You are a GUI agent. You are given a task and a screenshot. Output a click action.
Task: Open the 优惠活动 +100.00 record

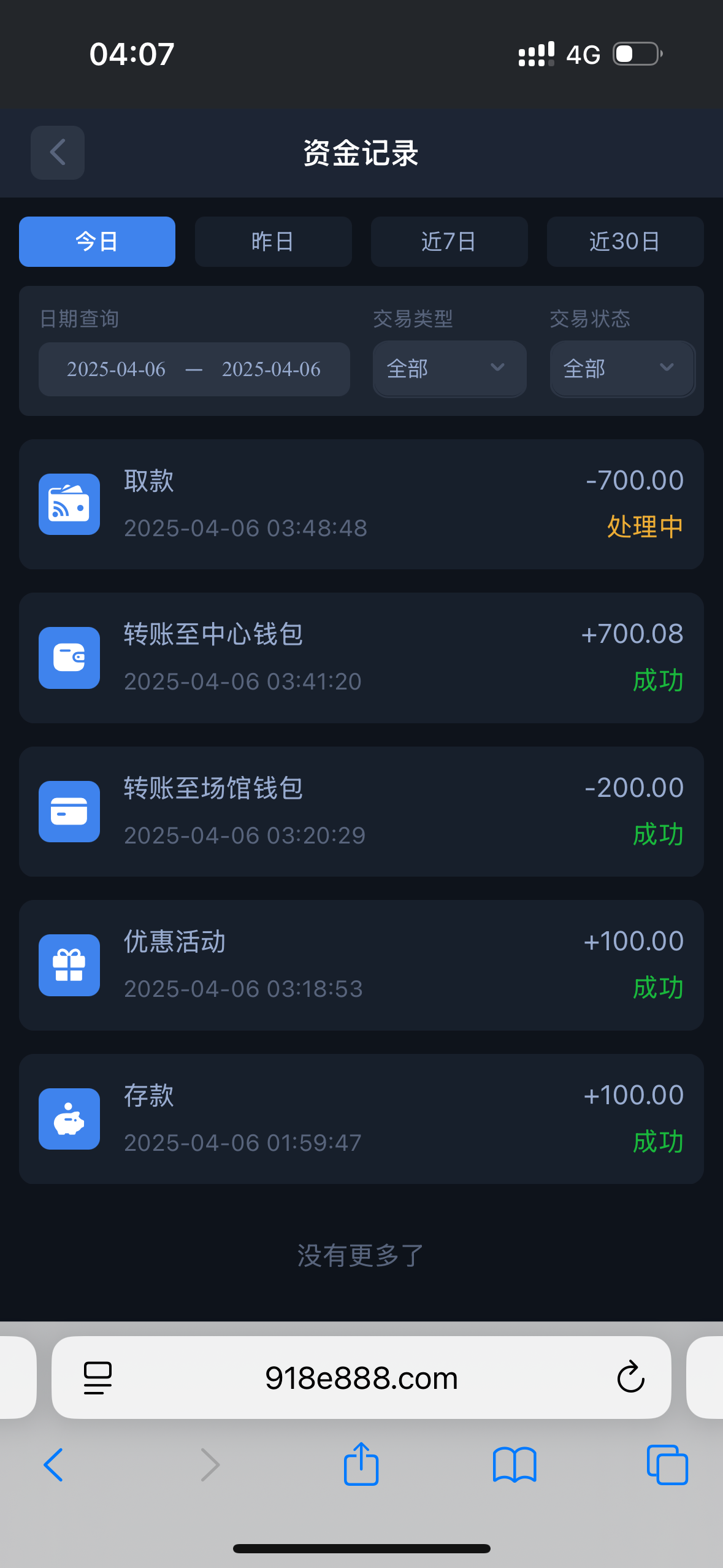click(x=361, y=965)
